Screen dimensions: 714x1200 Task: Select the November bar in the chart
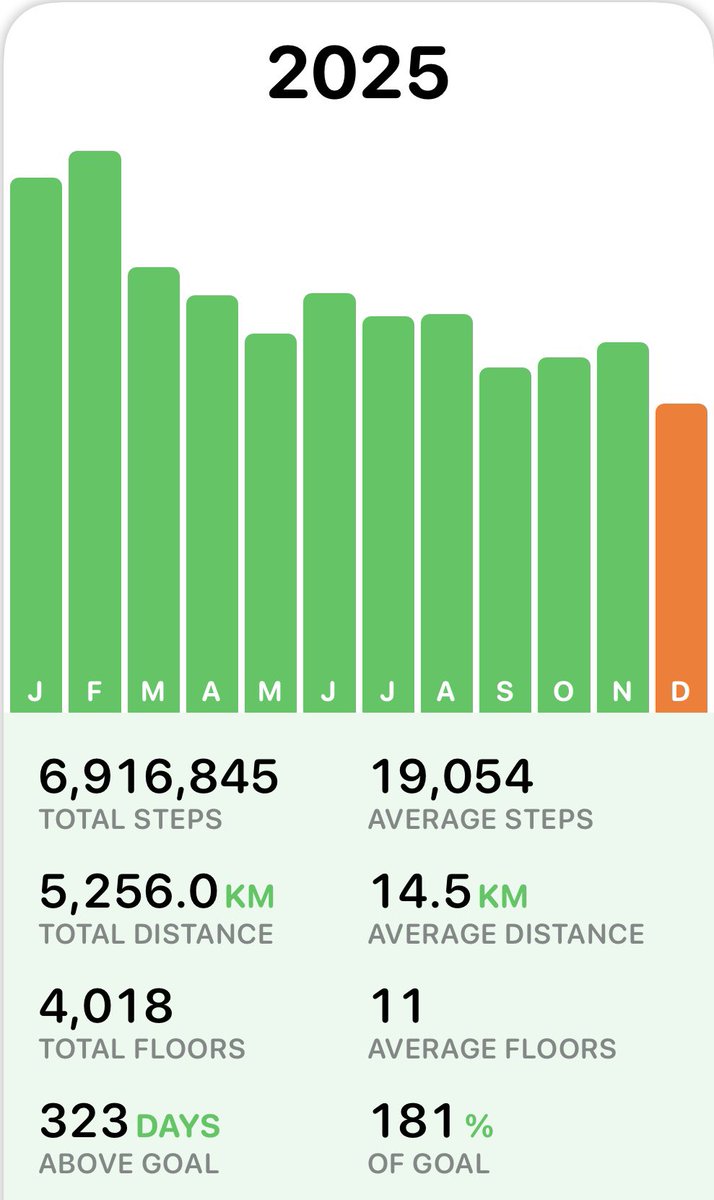point(622,527)
